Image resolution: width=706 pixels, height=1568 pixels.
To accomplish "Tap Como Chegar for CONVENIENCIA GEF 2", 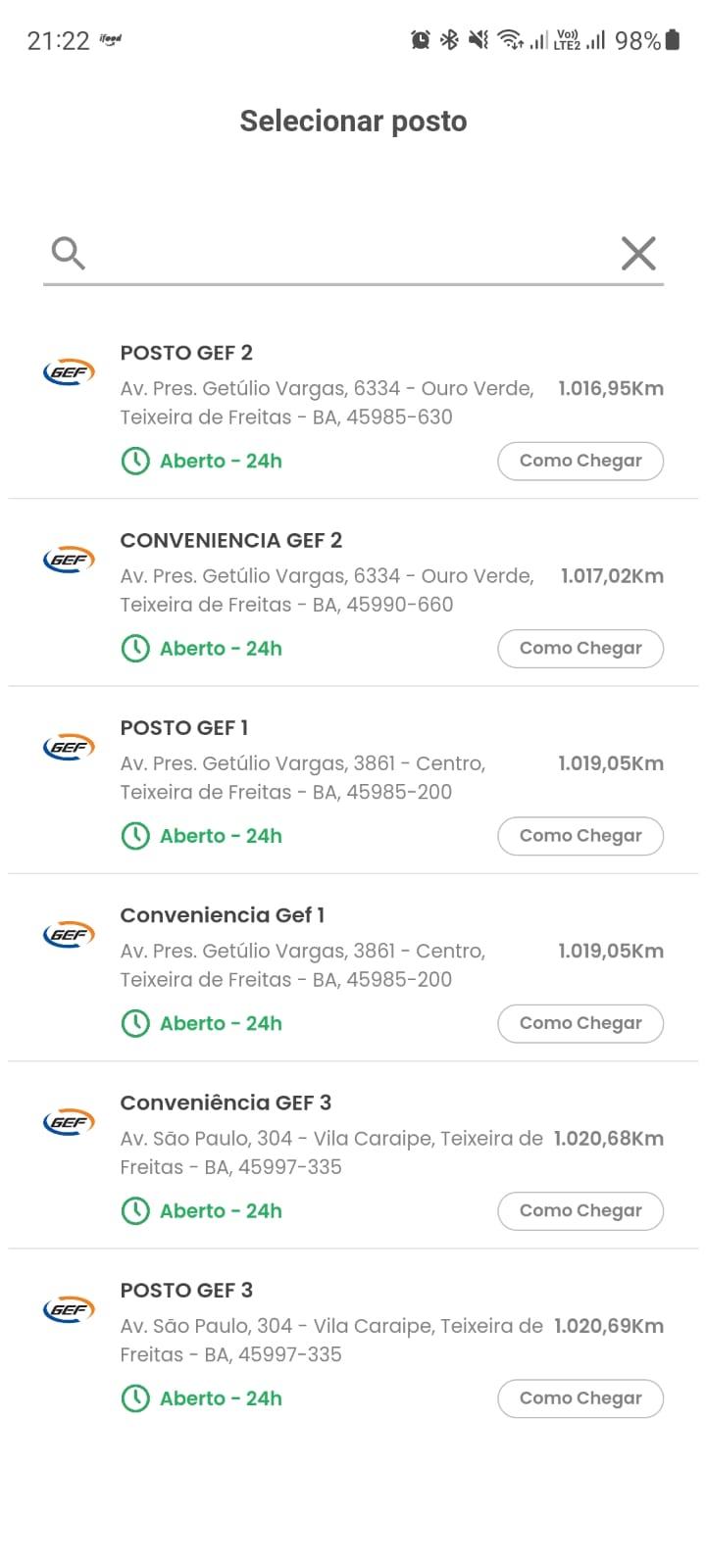I will tap(580, 648).
